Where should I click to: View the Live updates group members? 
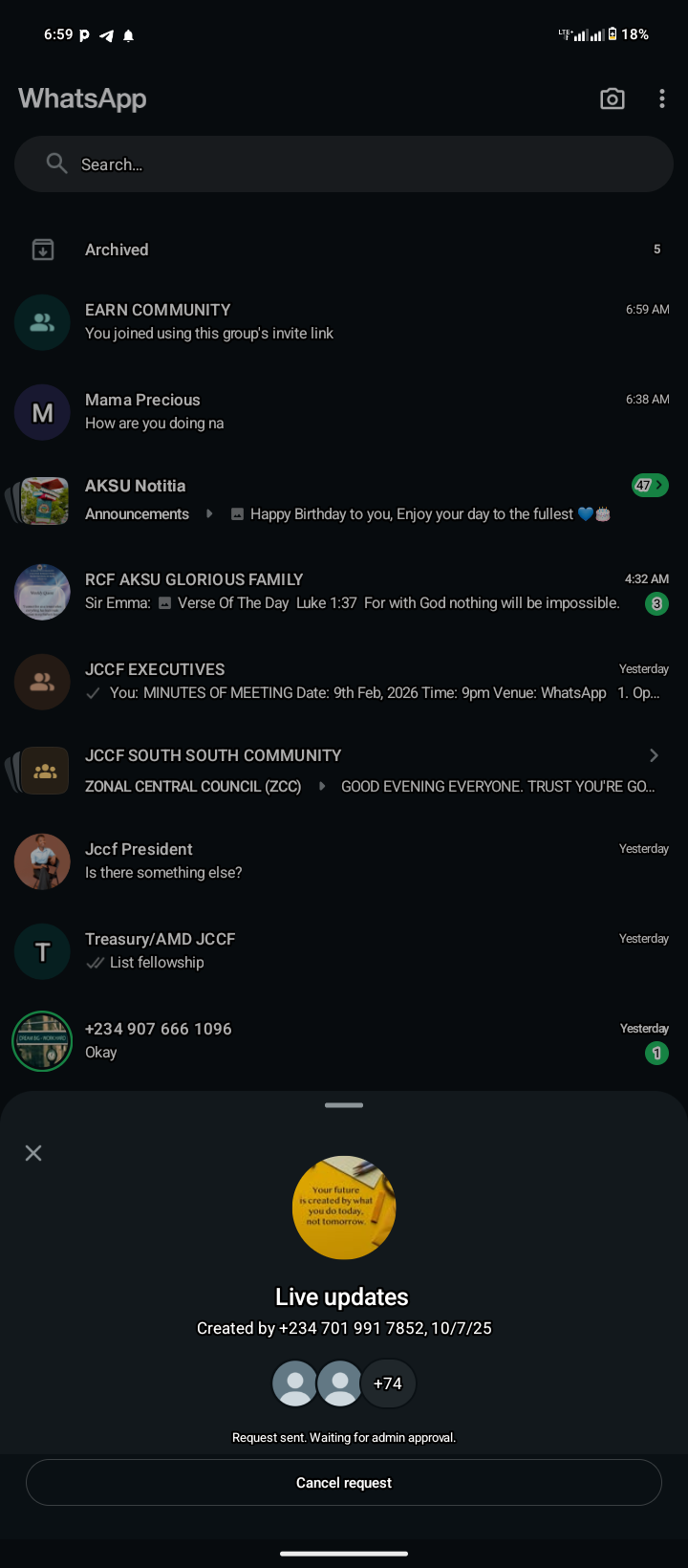(x=344, y=1383)
